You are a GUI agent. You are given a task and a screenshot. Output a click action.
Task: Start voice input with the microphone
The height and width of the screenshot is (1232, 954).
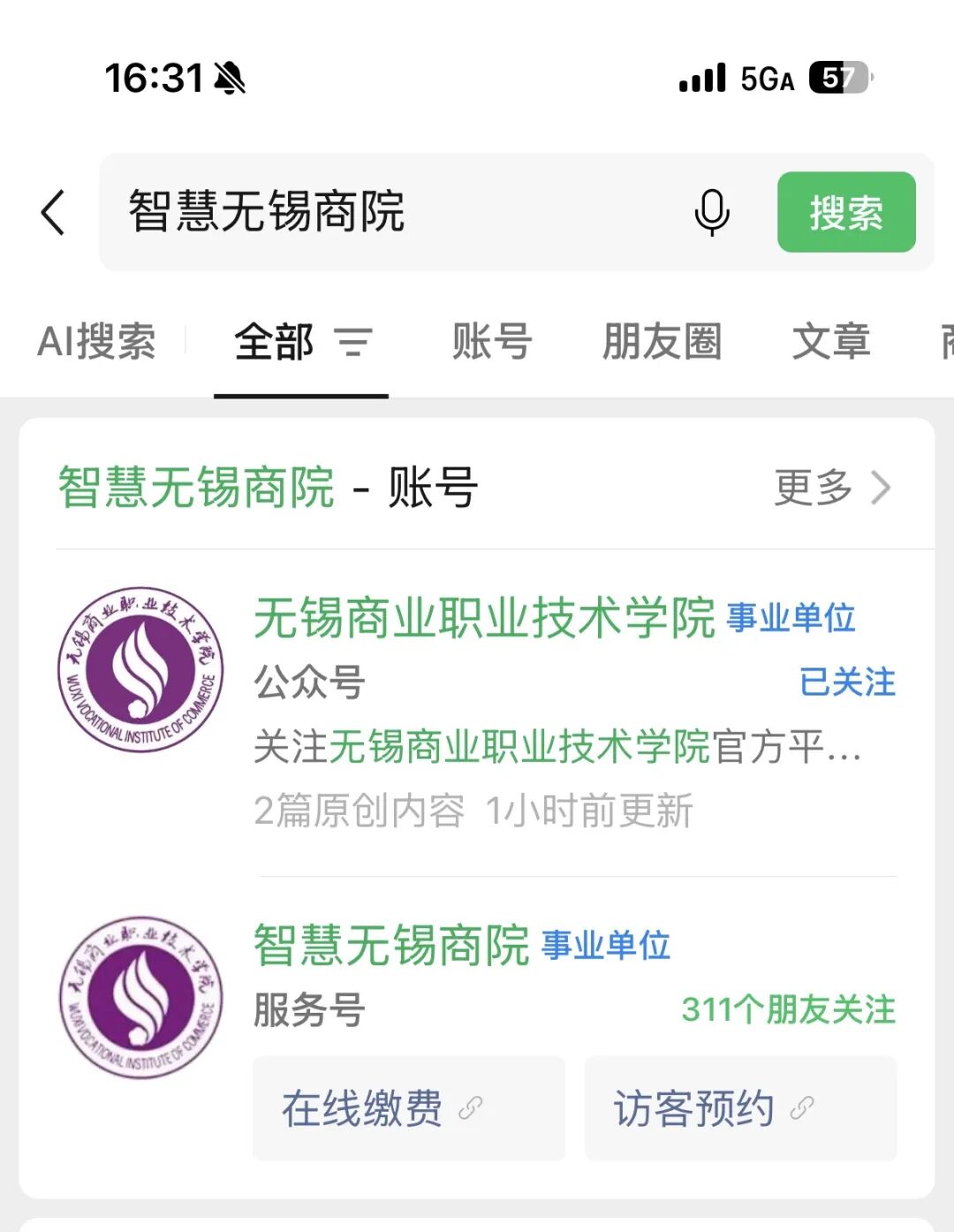click(x=712, y=213)
